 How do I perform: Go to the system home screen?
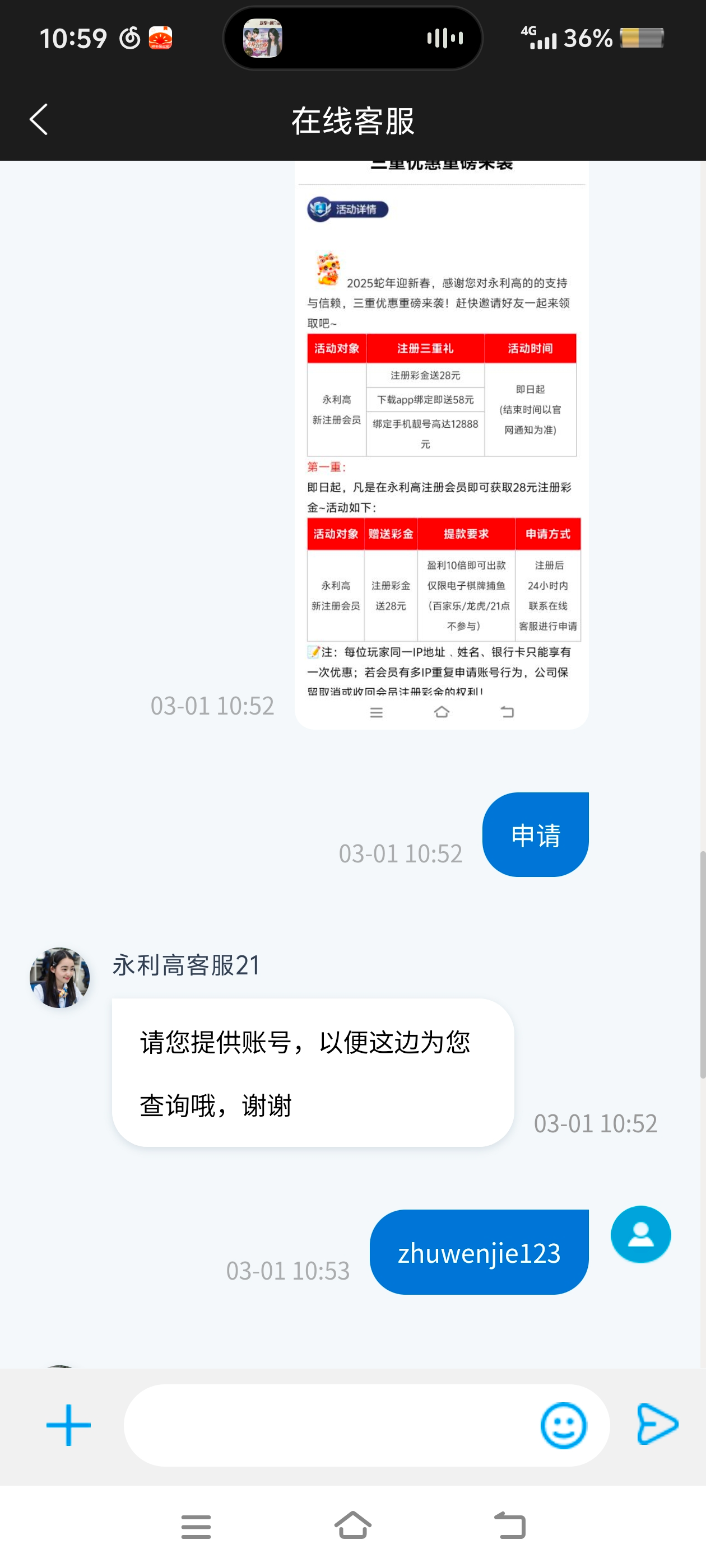tap(352, 1525)
